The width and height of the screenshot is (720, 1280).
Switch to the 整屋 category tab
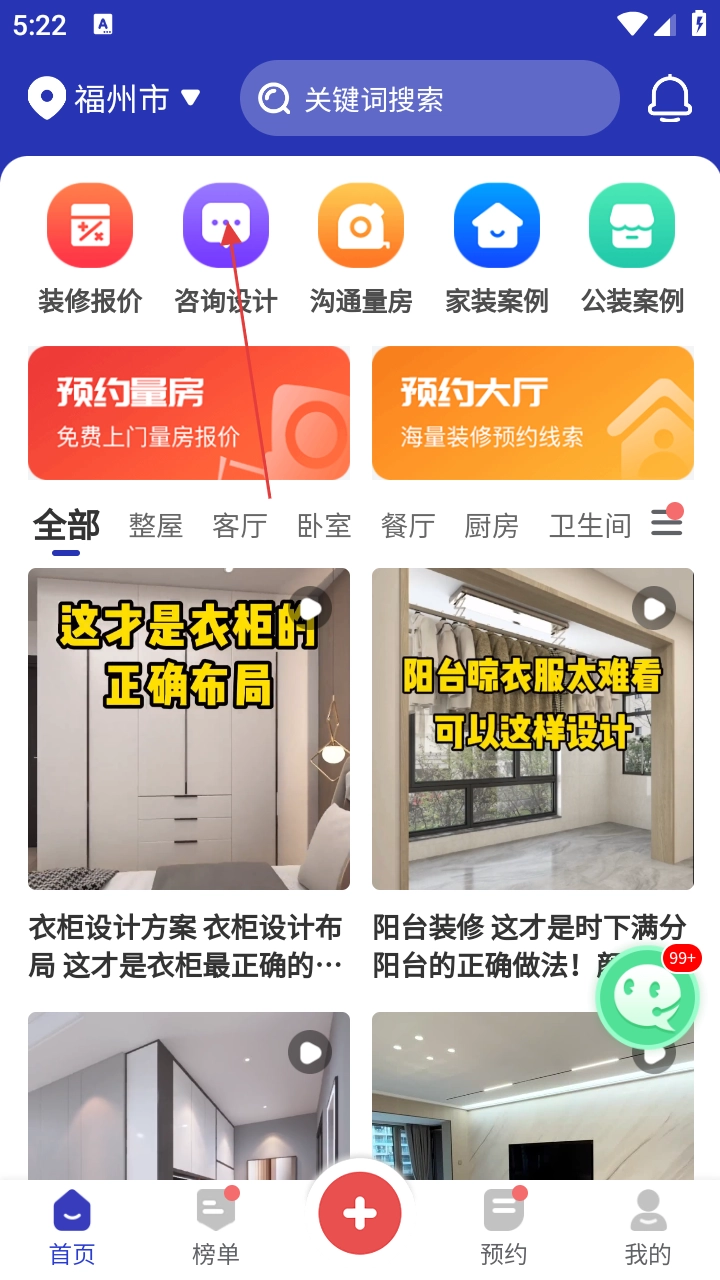155,525
